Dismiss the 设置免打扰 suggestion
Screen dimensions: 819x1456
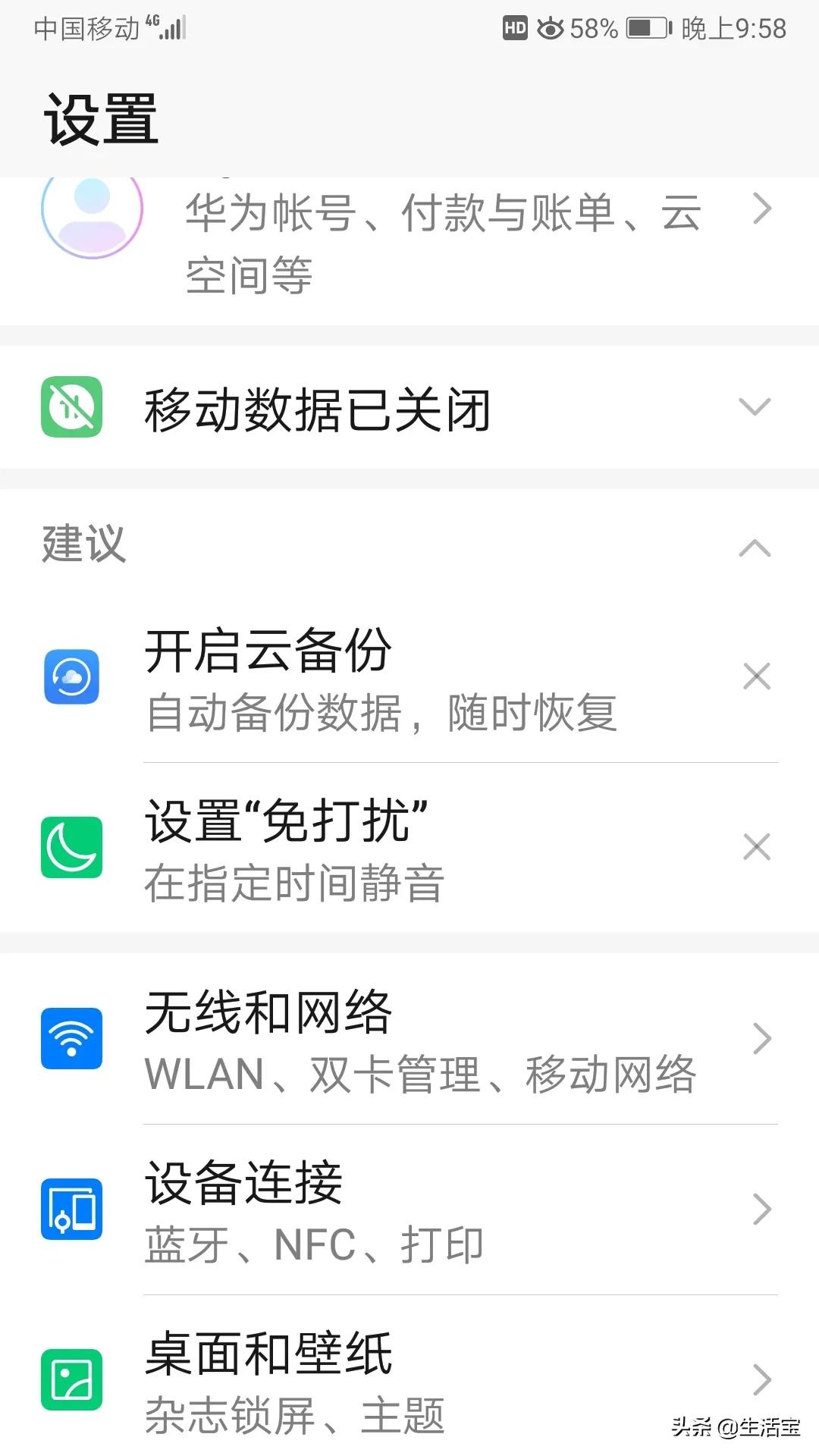[756, 849]
